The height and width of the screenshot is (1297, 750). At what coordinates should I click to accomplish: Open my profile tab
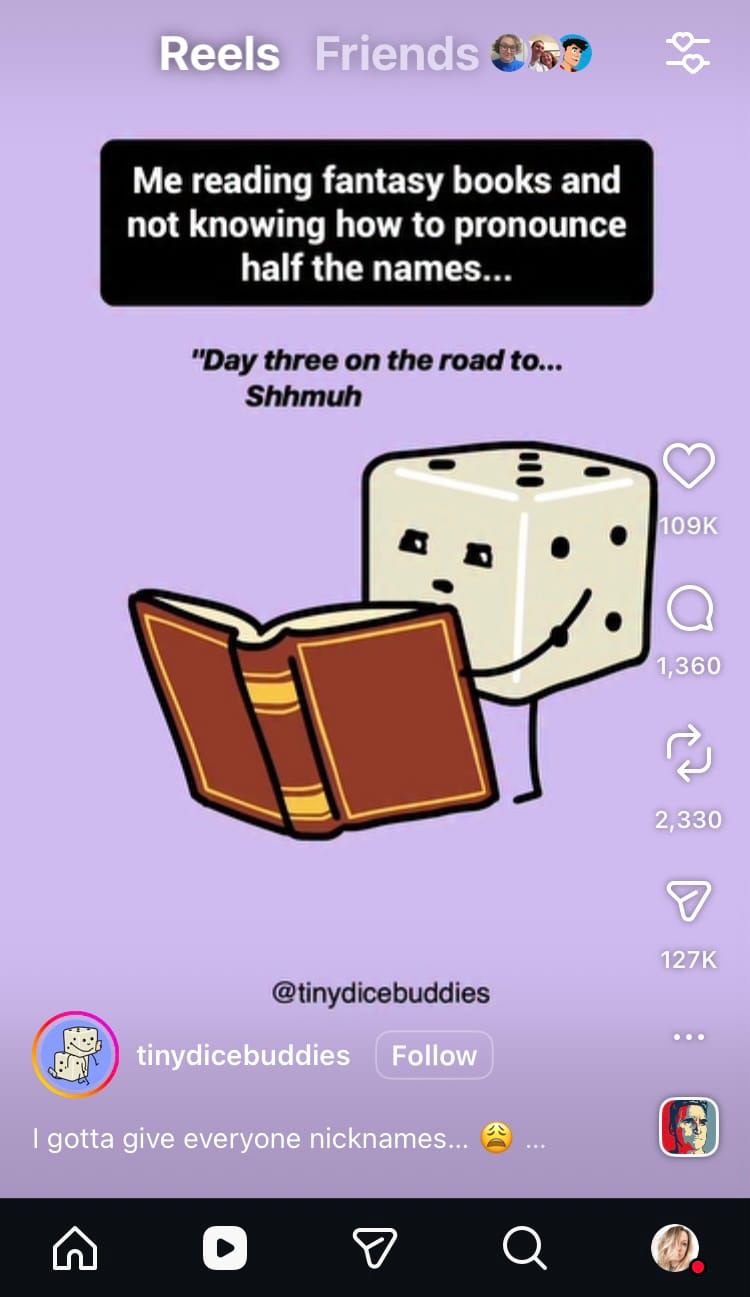pos(674,1248)
